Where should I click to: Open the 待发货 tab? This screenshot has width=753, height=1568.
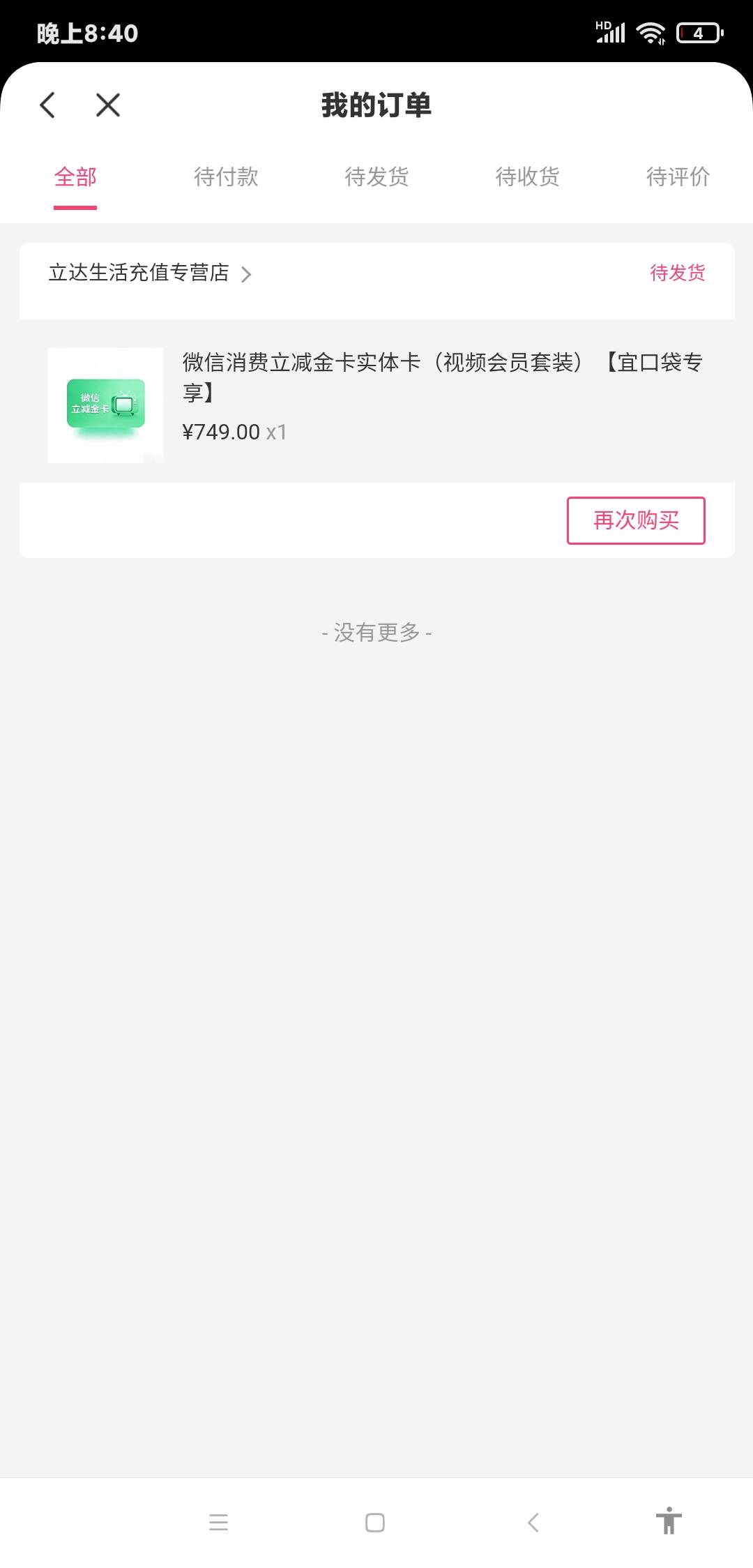[376, 177]
